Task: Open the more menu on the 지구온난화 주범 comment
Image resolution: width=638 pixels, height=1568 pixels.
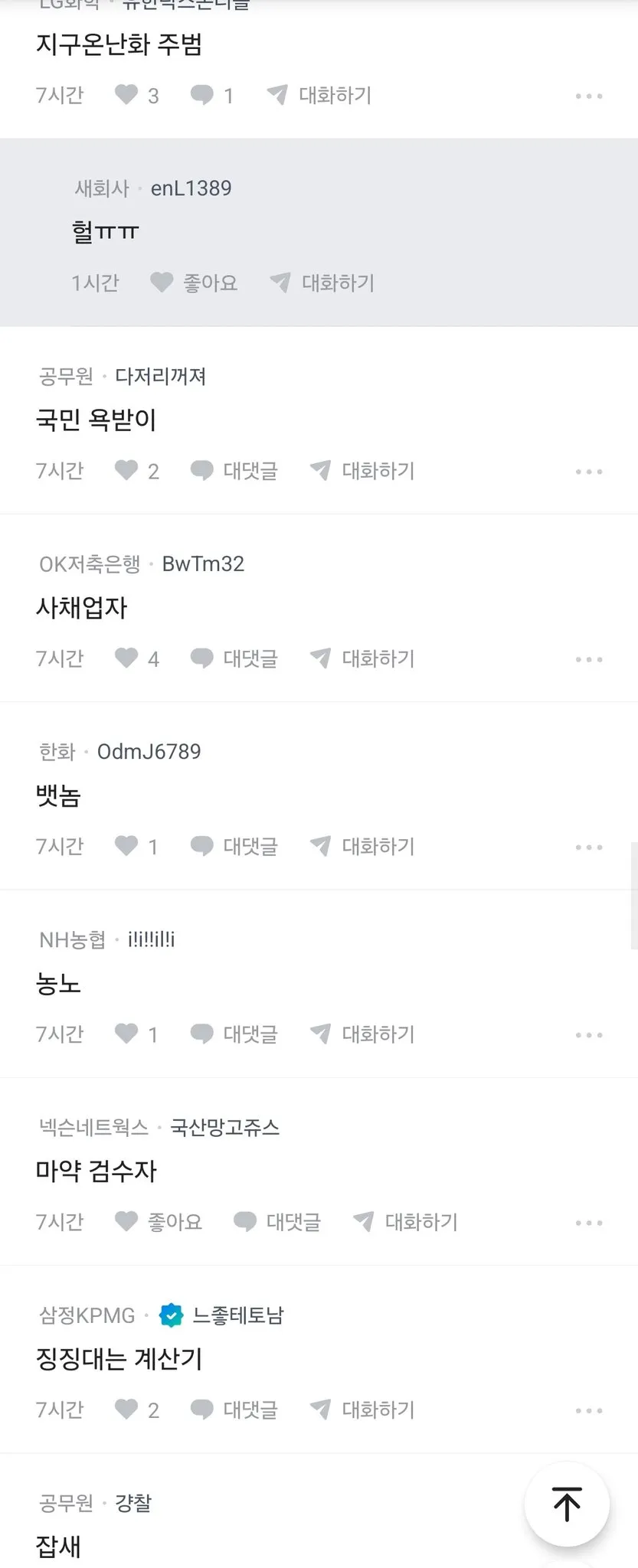Action: pyautogui.click(x=587, y=95)
